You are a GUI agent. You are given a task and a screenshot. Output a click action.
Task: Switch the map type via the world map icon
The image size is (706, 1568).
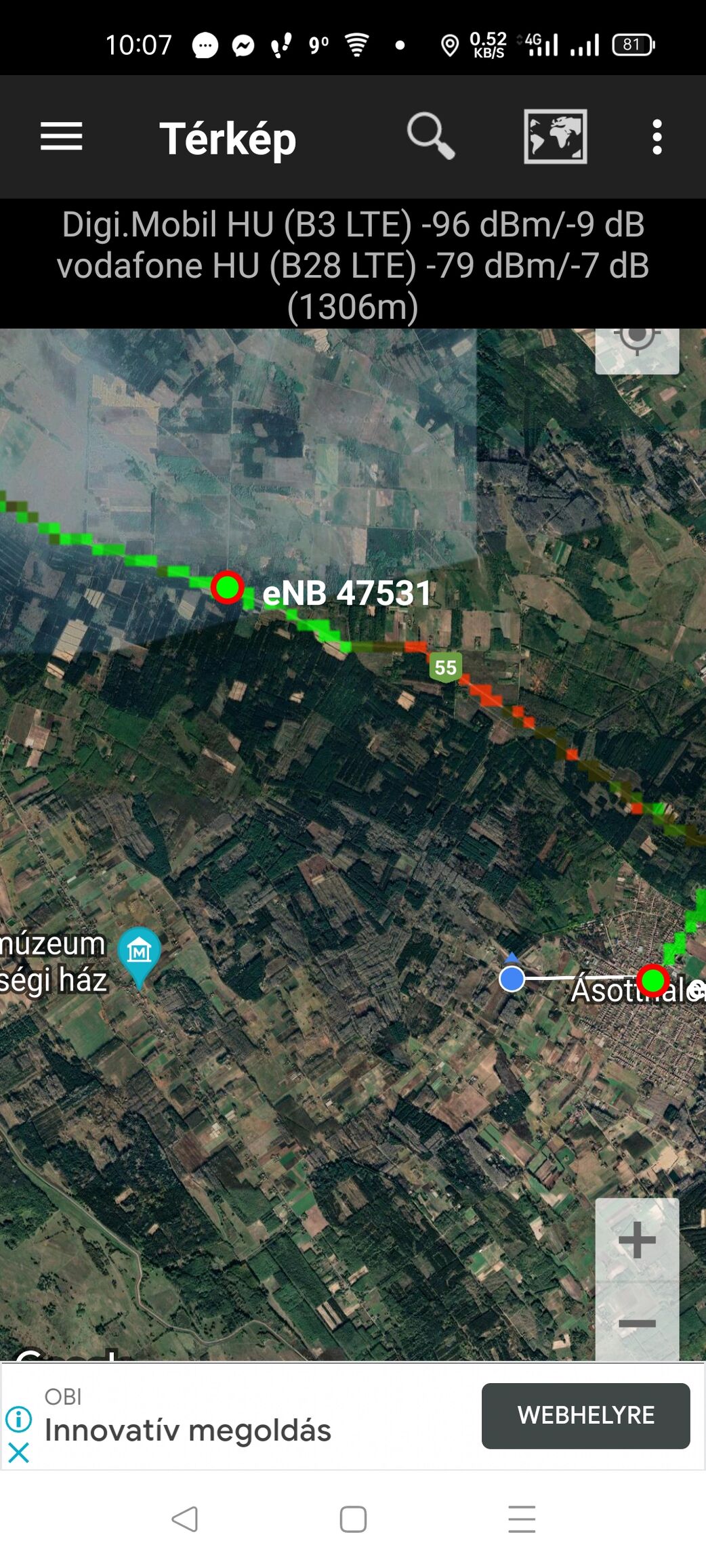click(x=555, y=136)
